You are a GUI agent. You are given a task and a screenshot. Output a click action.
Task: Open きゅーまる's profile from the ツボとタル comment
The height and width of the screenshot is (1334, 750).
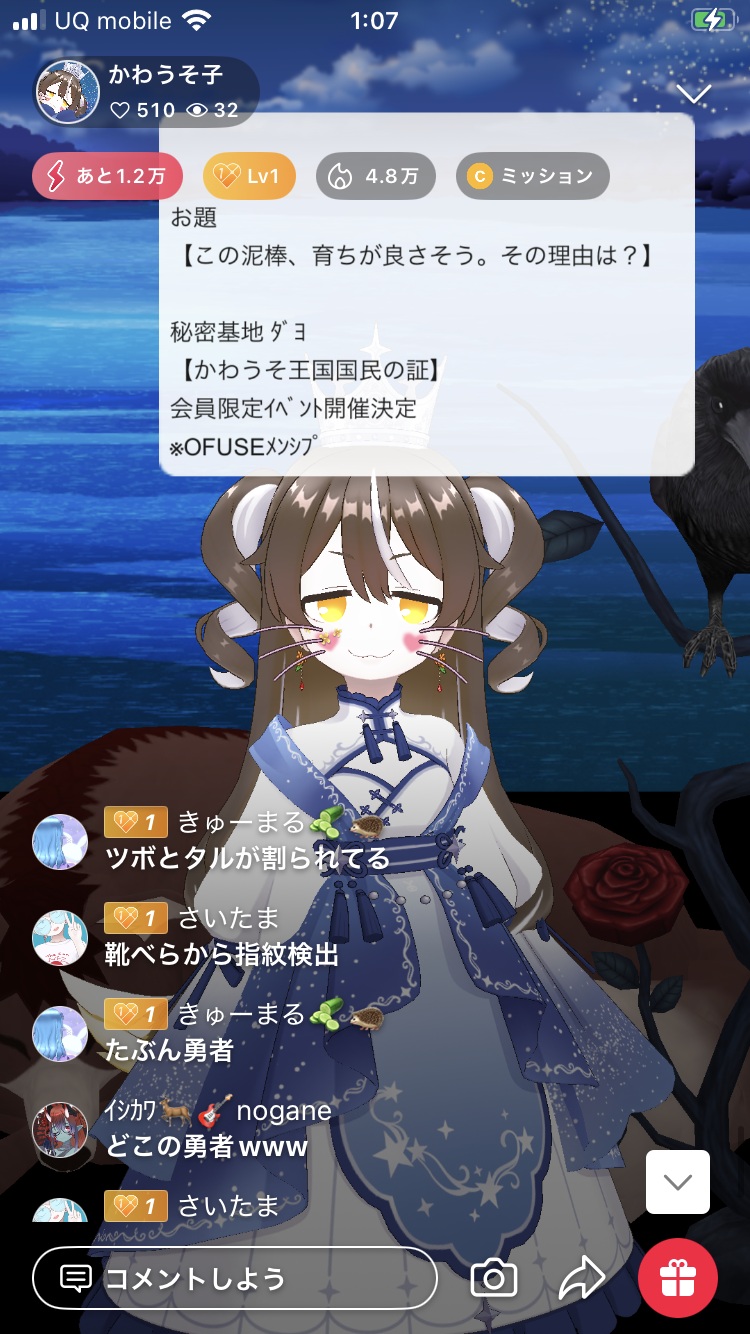pyautogui.click(x=60, y=841)
